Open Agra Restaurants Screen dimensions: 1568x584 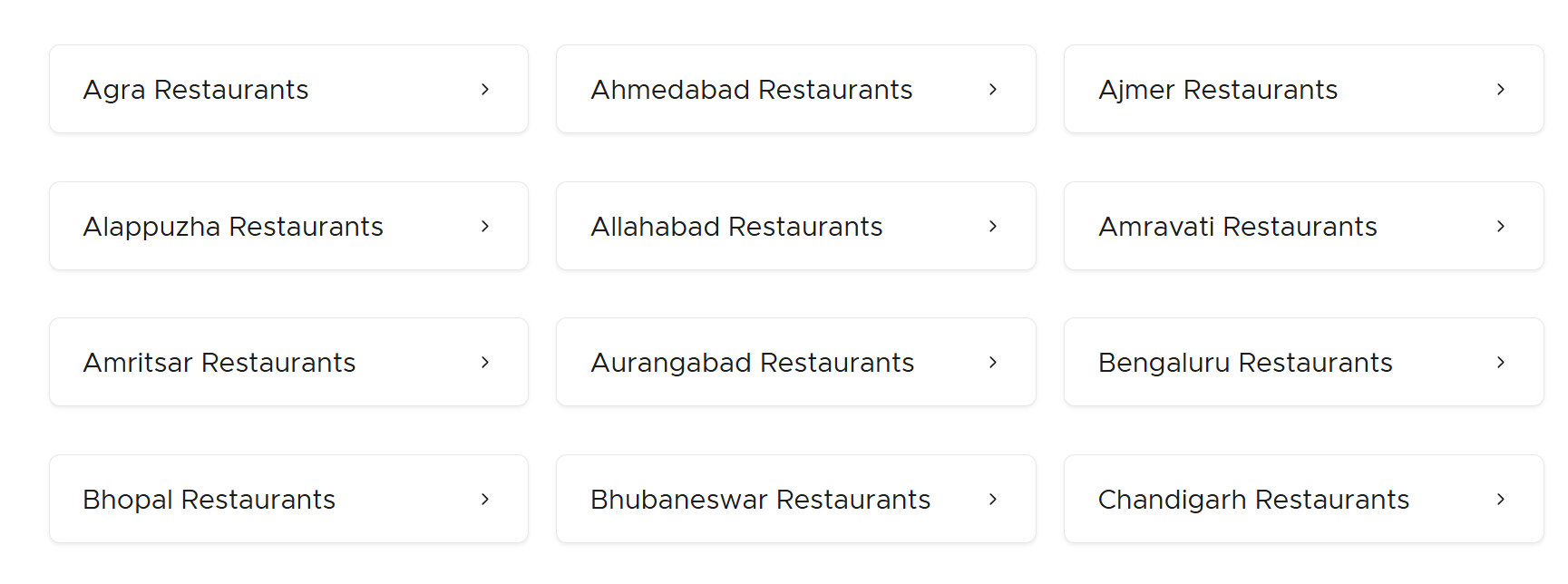288,90
